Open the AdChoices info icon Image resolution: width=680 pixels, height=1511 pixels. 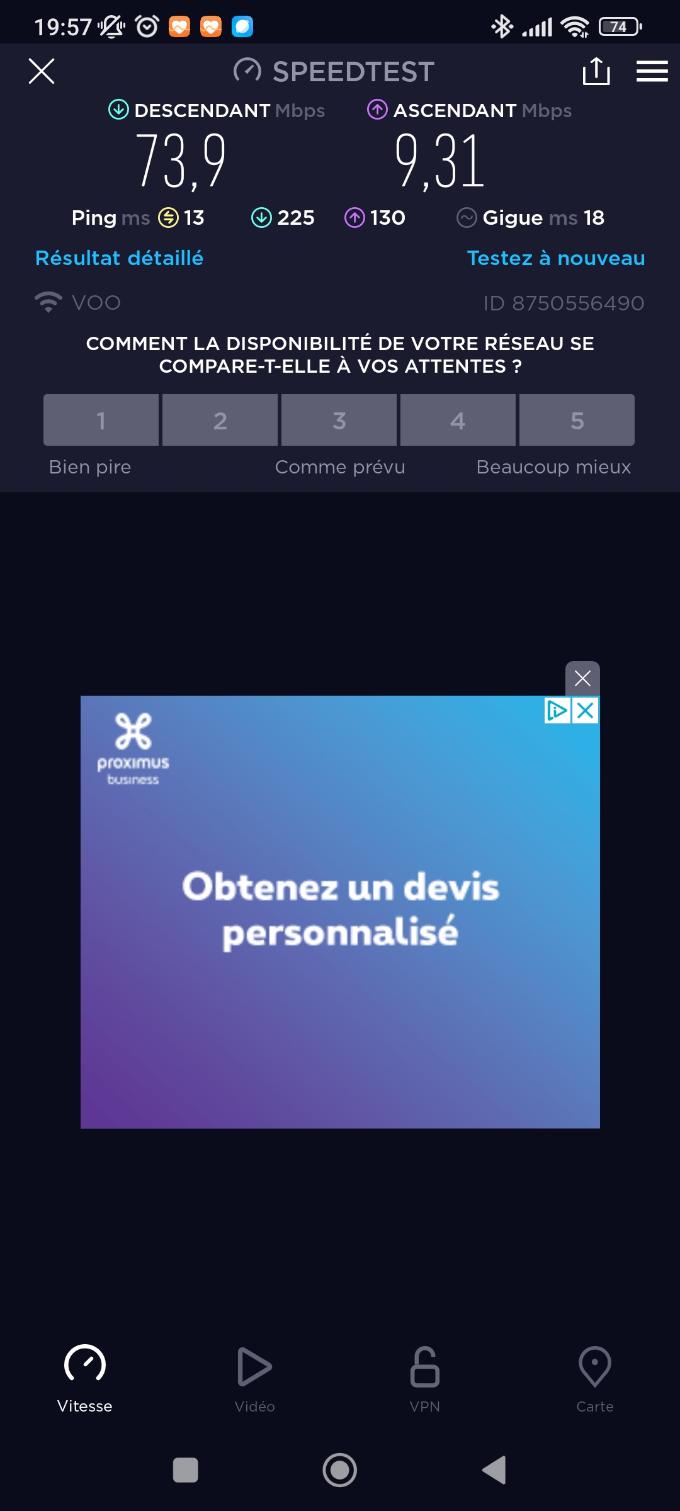[x=557, y=710]
